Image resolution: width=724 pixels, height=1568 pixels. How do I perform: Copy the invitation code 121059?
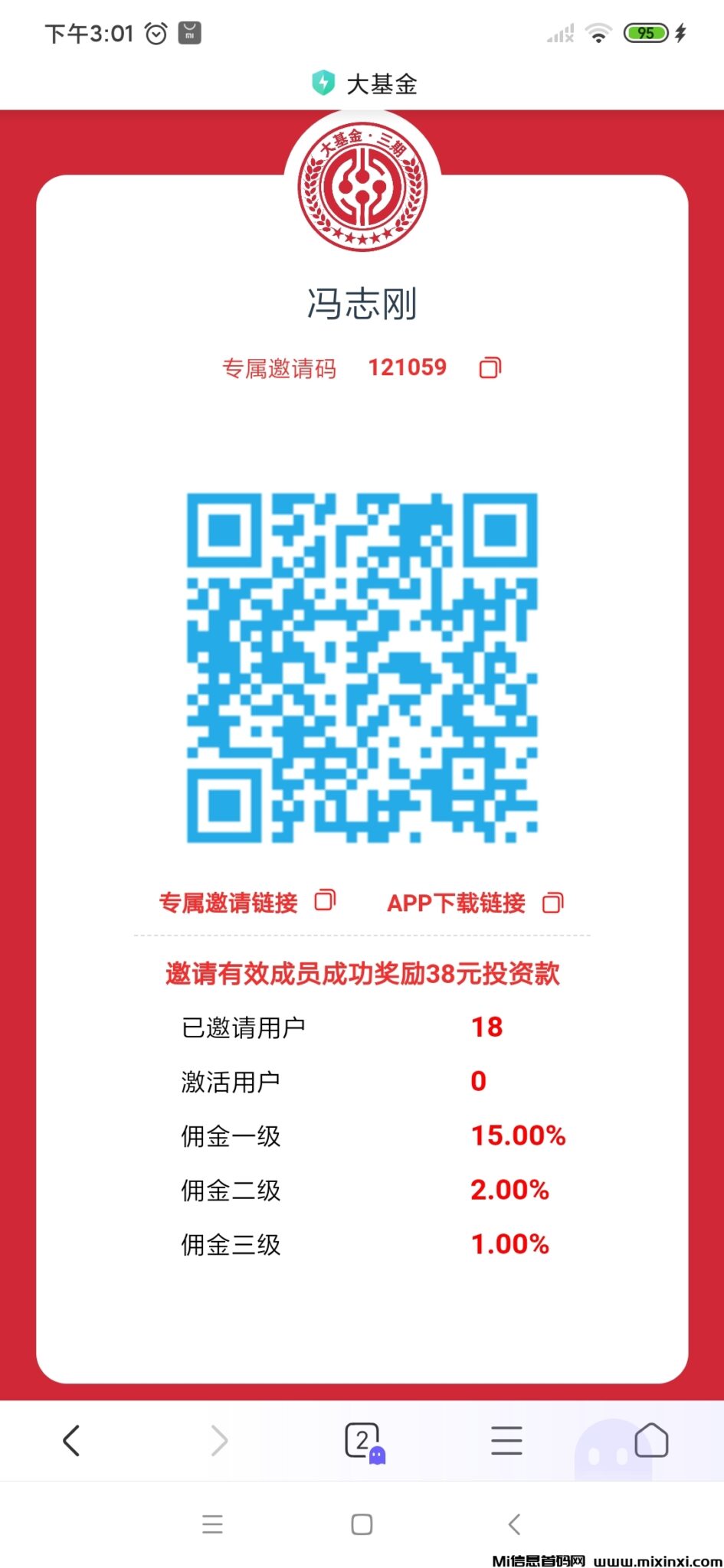[x=490, y=368]
